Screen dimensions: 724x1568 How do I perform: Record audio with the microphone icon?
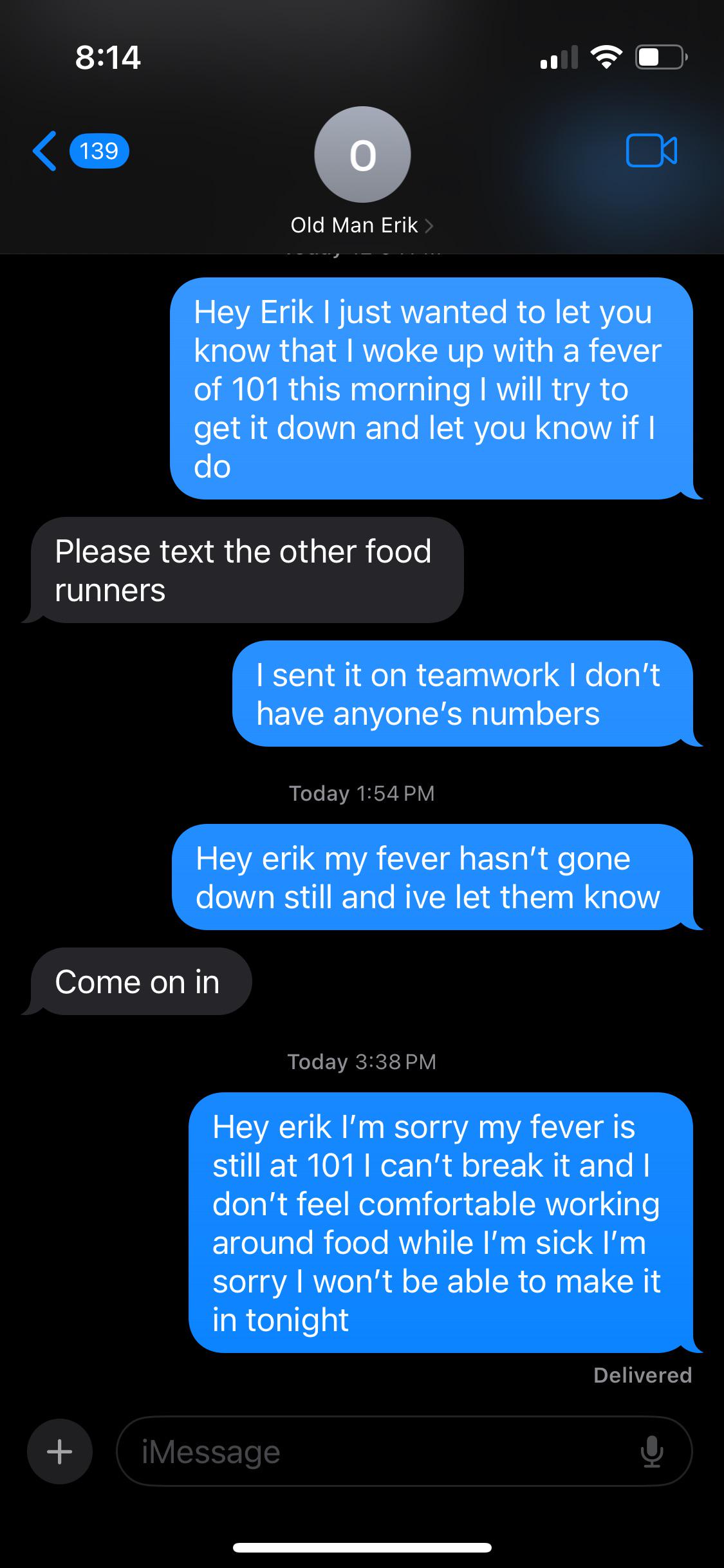[652, 1451]
